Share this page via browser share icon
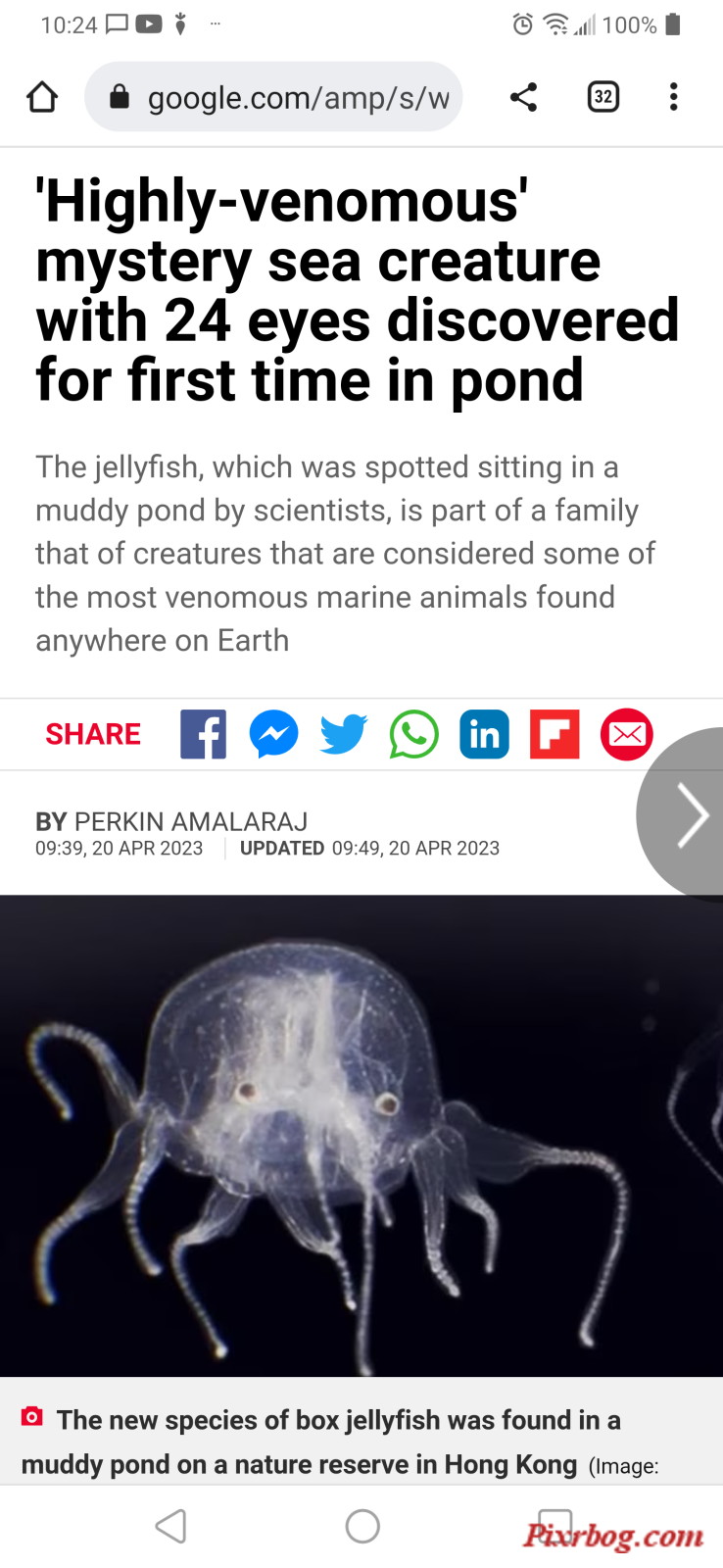 (x=523, y=97)
